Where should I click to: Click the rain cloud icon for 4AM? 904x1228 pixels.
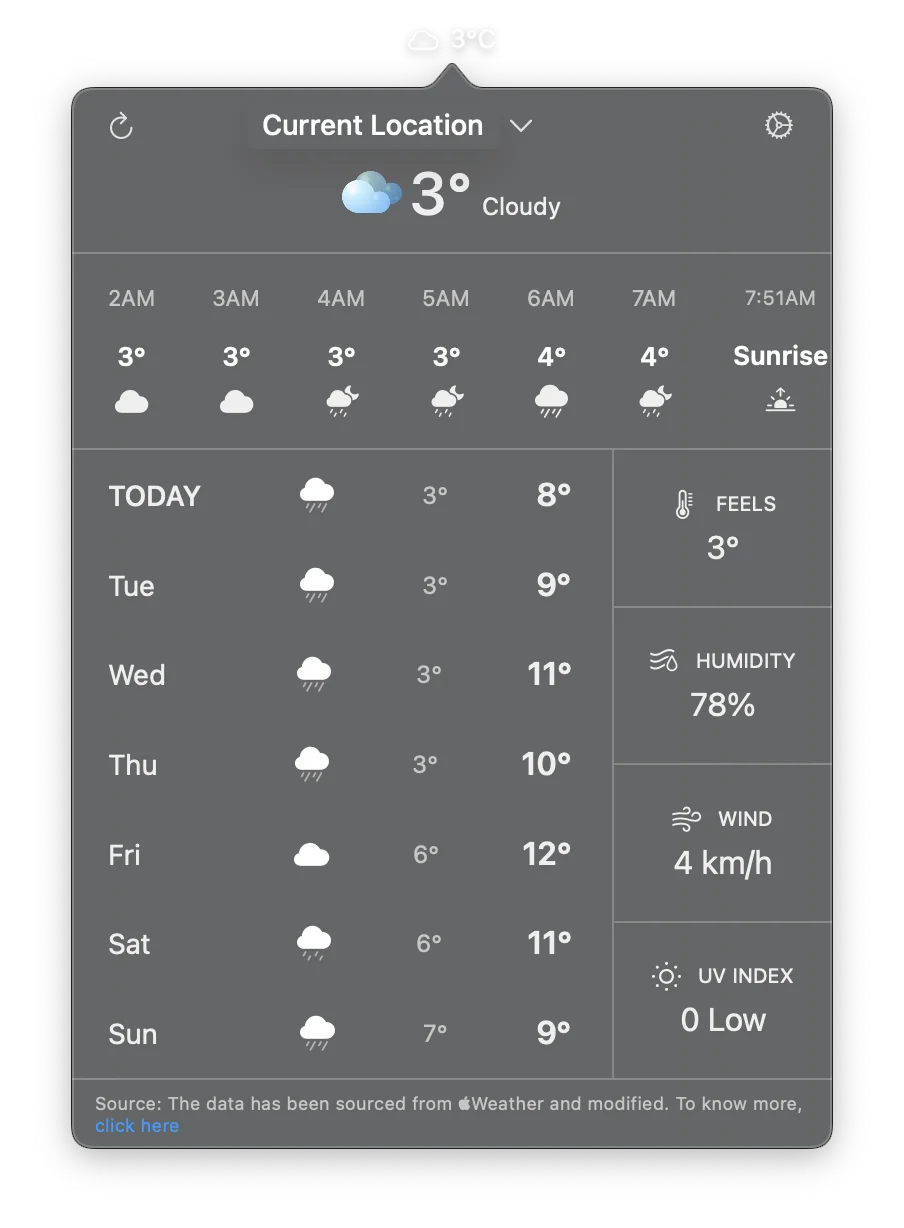341,399
